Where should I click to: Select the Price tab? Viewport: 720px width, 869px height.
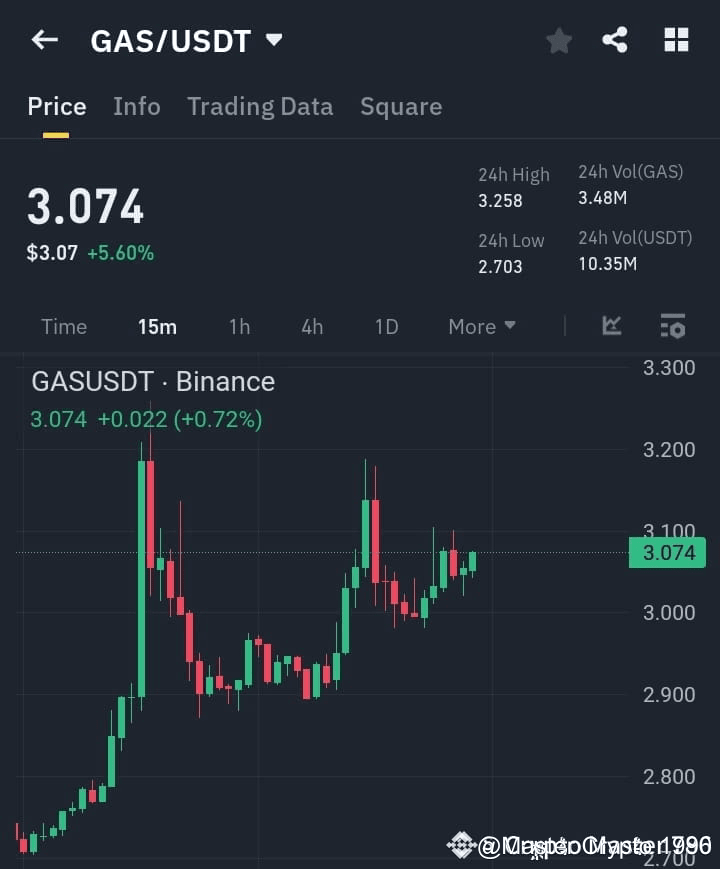click(x=56, y=106)
